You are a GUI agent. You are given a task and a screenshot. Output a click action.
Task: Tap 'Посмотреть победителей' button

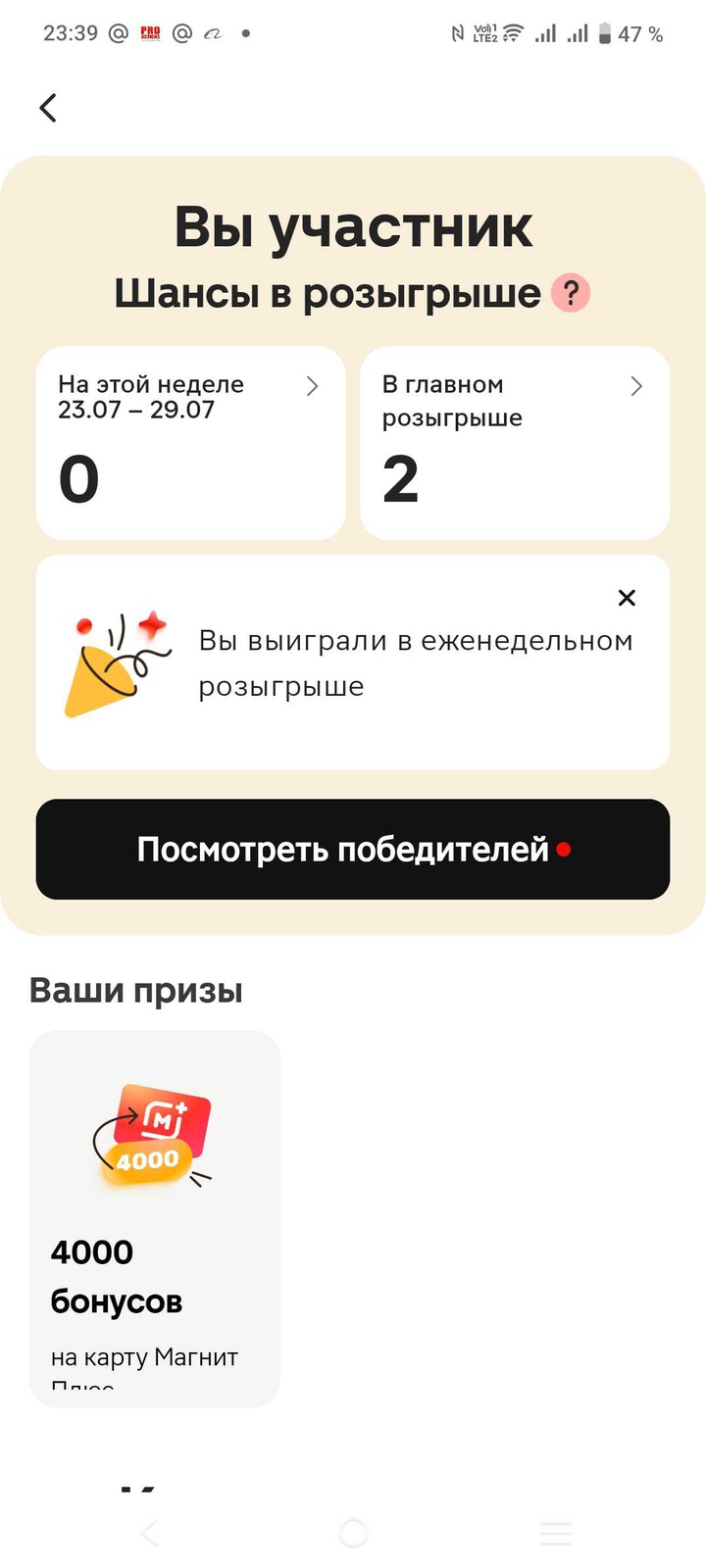click(353, 849)
